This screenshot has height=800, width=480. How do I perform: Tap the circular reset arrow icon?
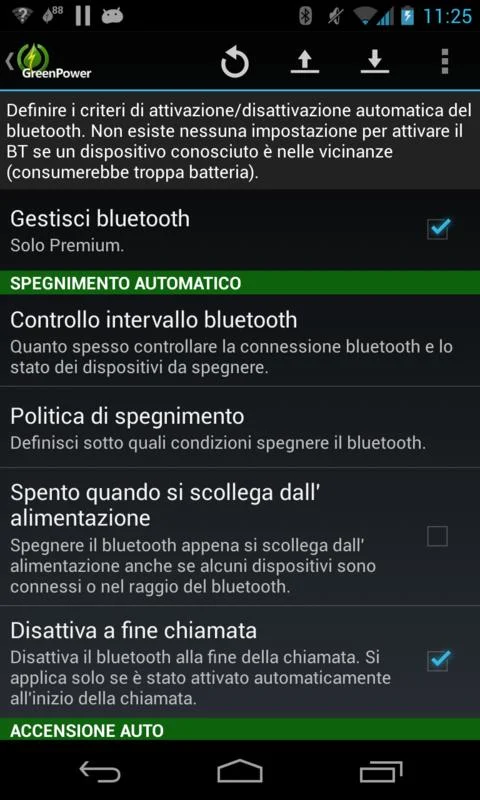click(235, 63)
